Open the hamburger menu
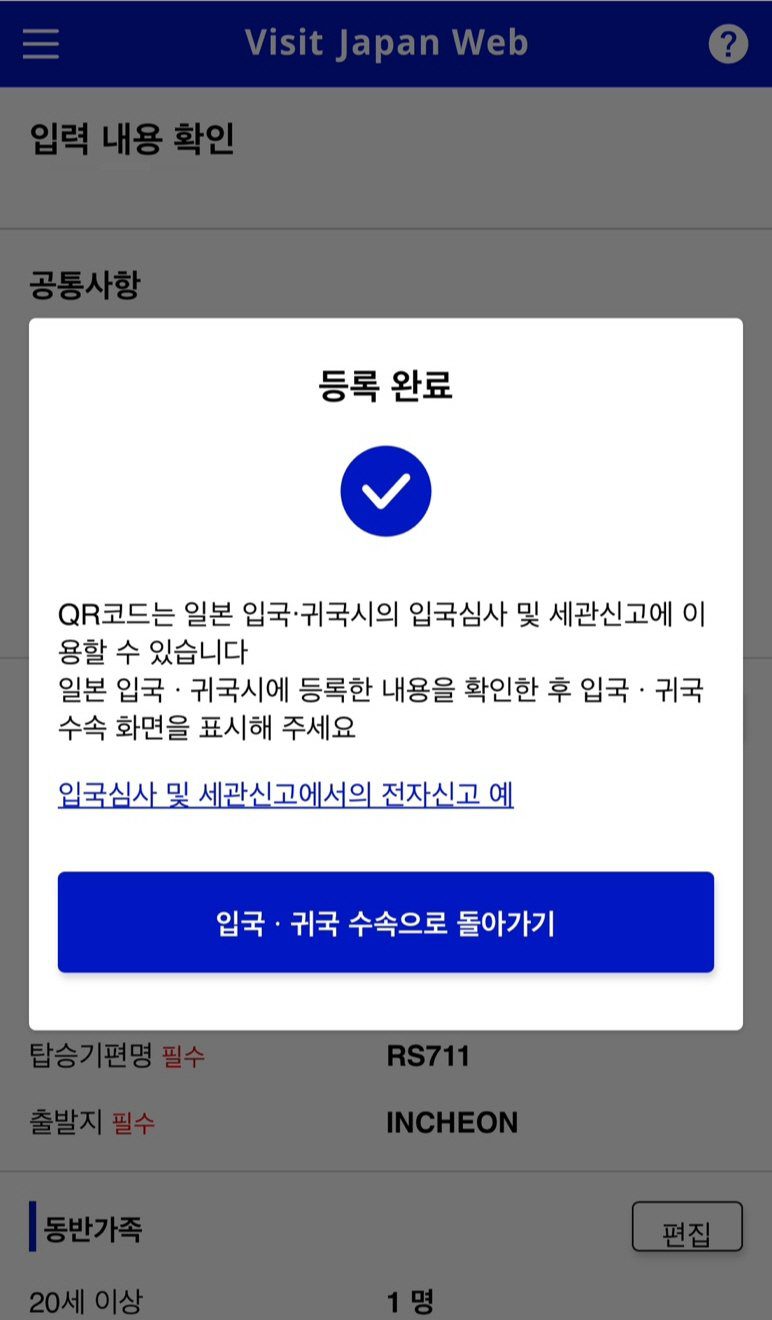Image resolution: width=772 pixels, height=1320 pixels. click(x=40, y=44)
